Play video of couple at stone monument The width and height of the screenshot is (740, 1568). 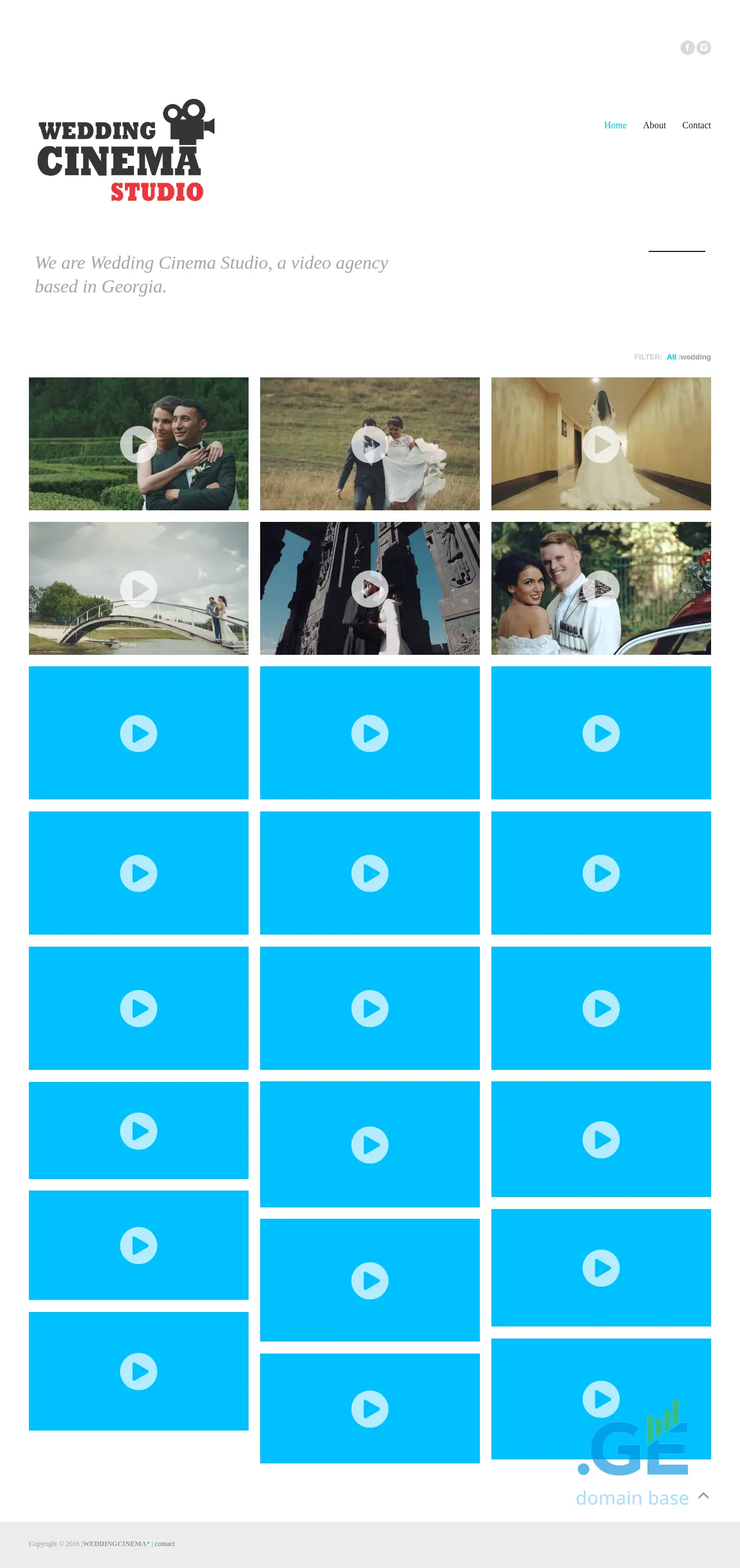(369, 588)
